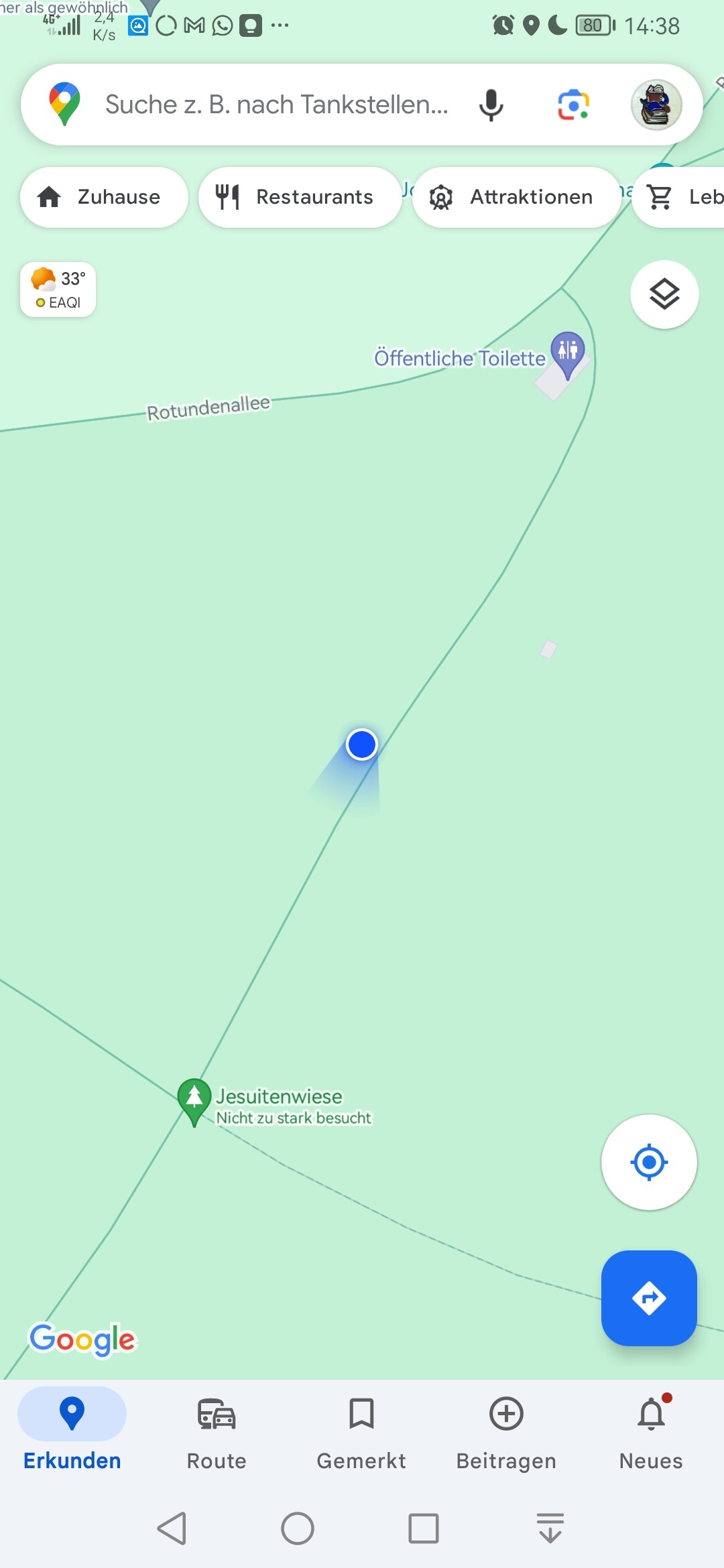Open Google Lens camera search
Viewport: 724px width, 1568px height.
(x=574, y=105)
